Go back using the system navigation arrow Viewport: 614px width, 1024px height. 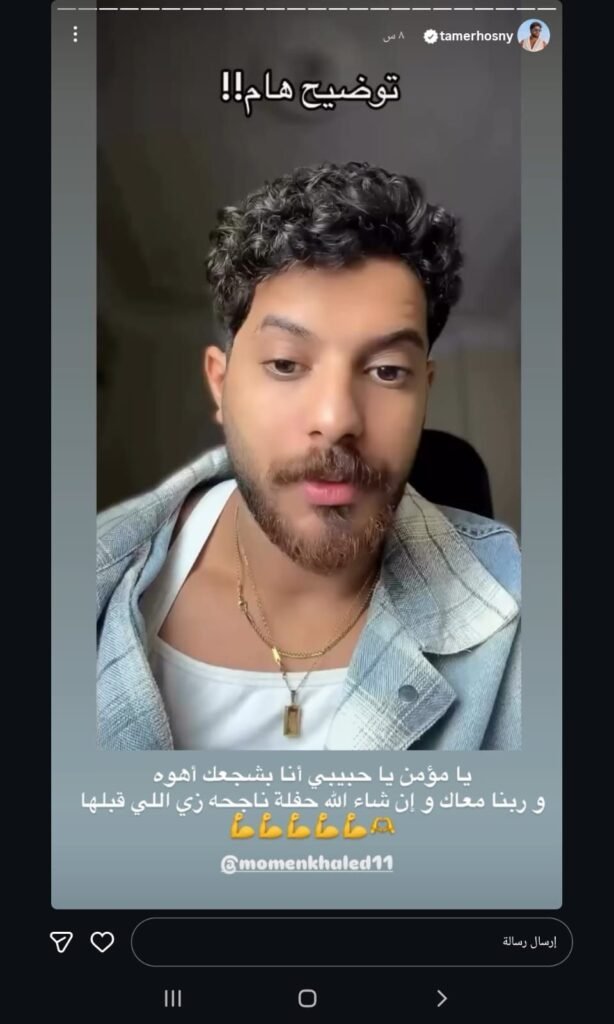(442, 998)
